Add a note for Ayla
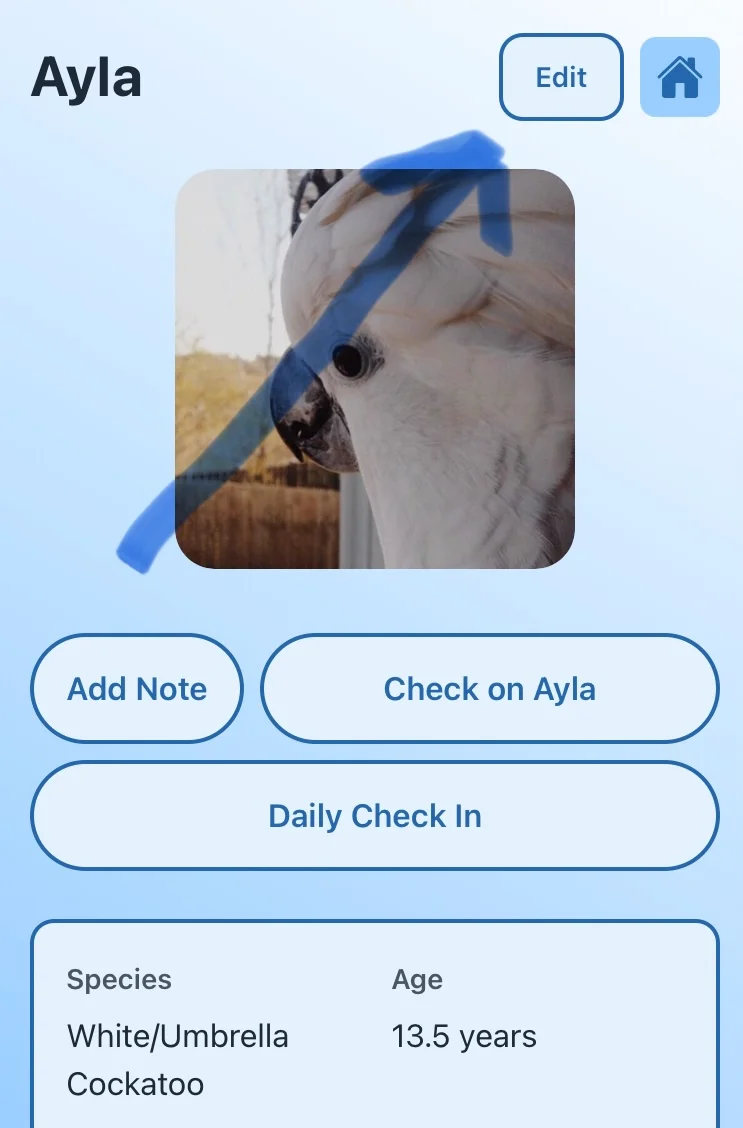The height and width of the screenshot is (1128, 743). pyautogui.click(x=137, y=688)
